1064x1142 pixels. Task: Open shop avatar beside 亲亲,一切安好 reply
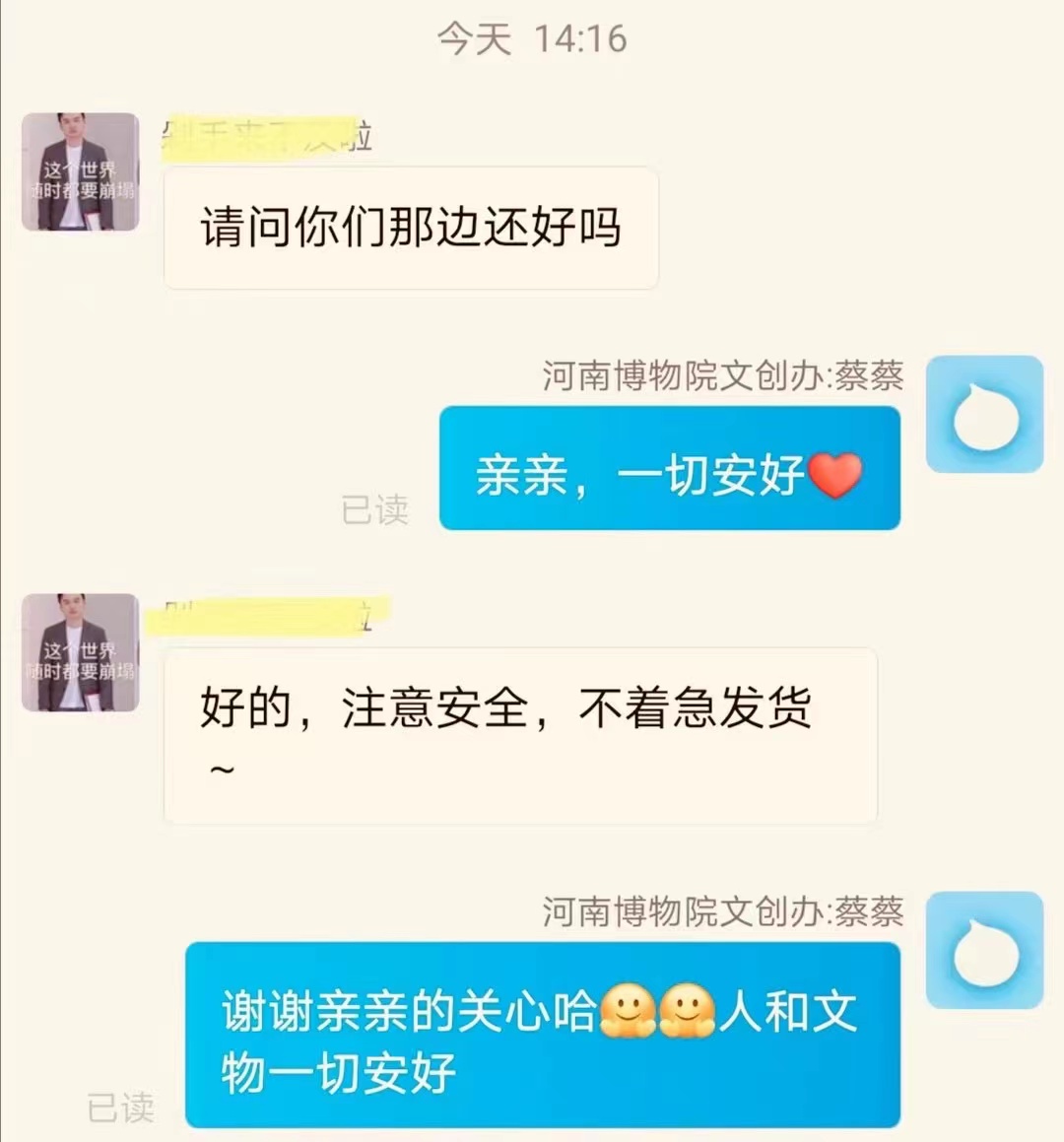tap(984, 415)
